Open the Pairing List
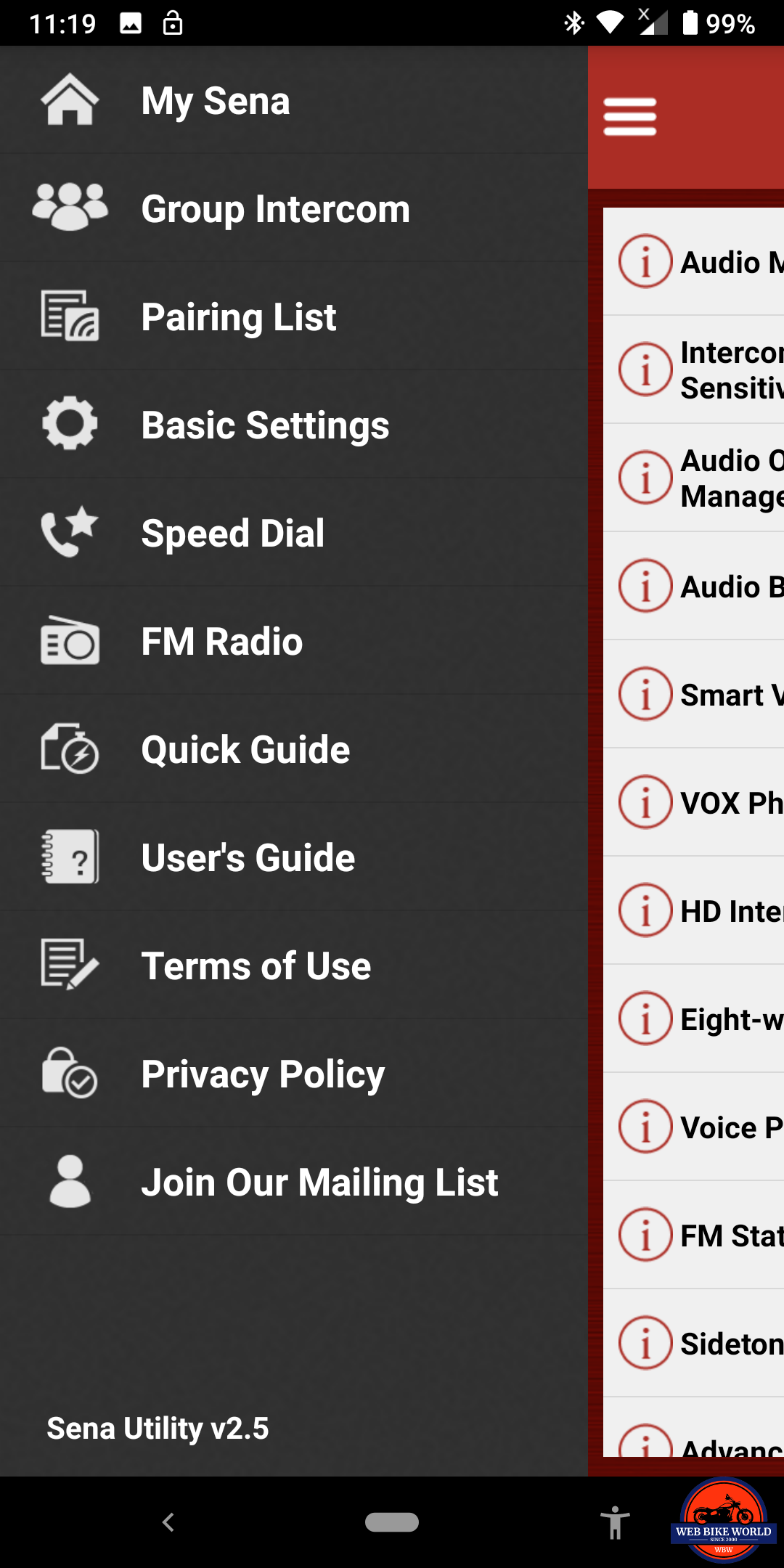 239,317
